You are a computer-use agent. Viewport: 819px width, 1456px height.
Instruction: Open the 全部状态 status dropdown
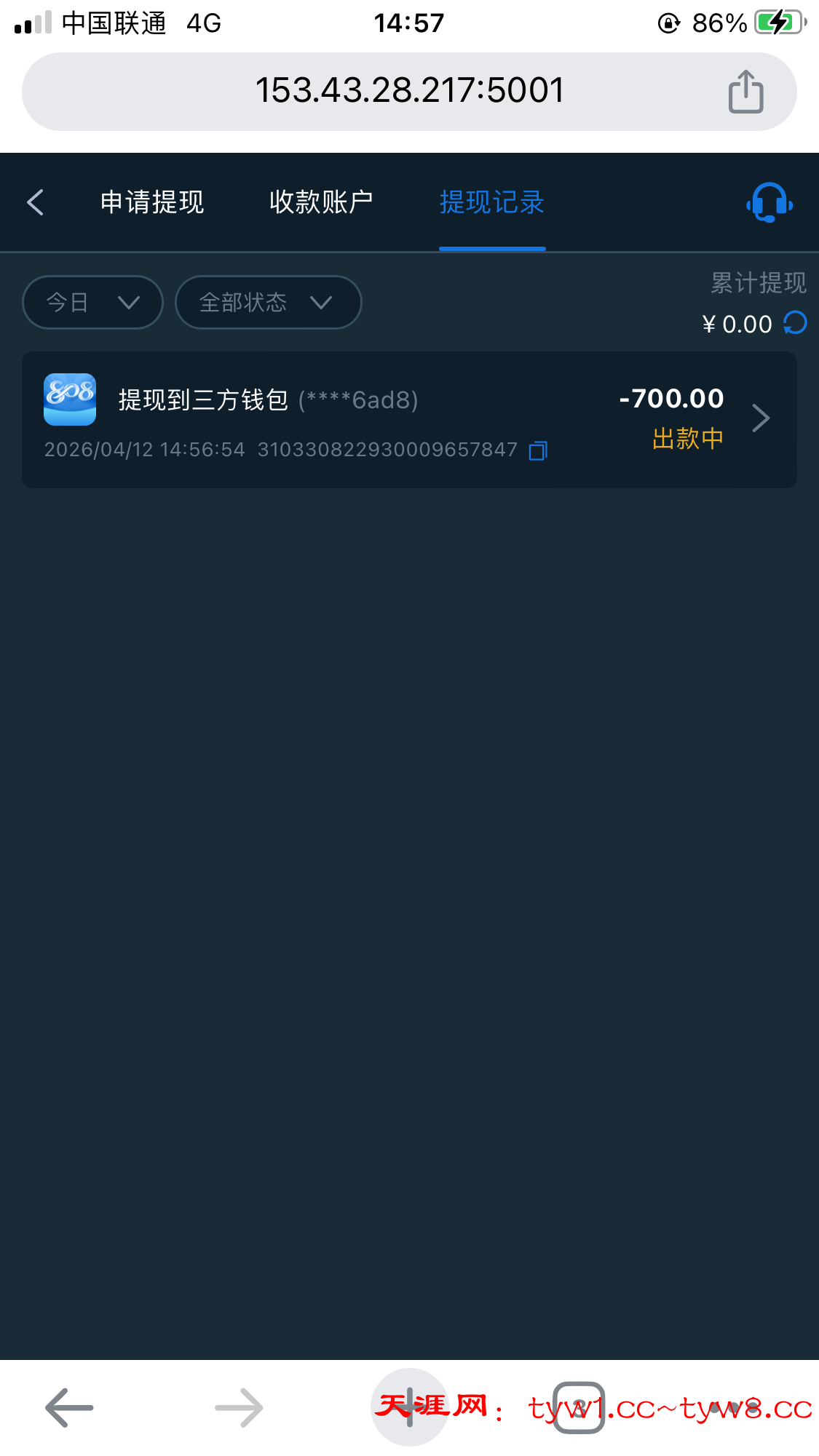pyautogui.click(x=268, y=302)
